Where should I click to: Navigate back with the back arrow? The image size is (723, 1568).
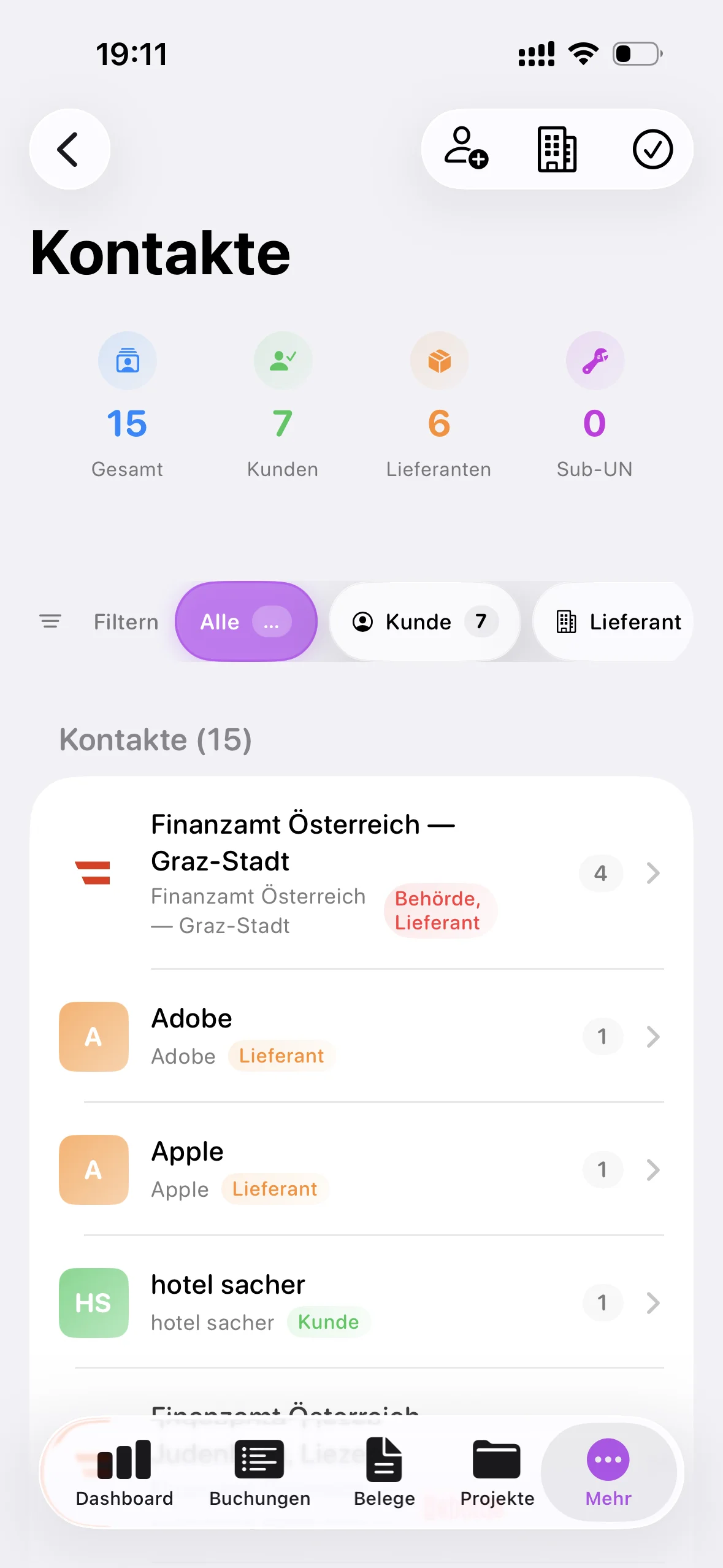coord(69,149)
